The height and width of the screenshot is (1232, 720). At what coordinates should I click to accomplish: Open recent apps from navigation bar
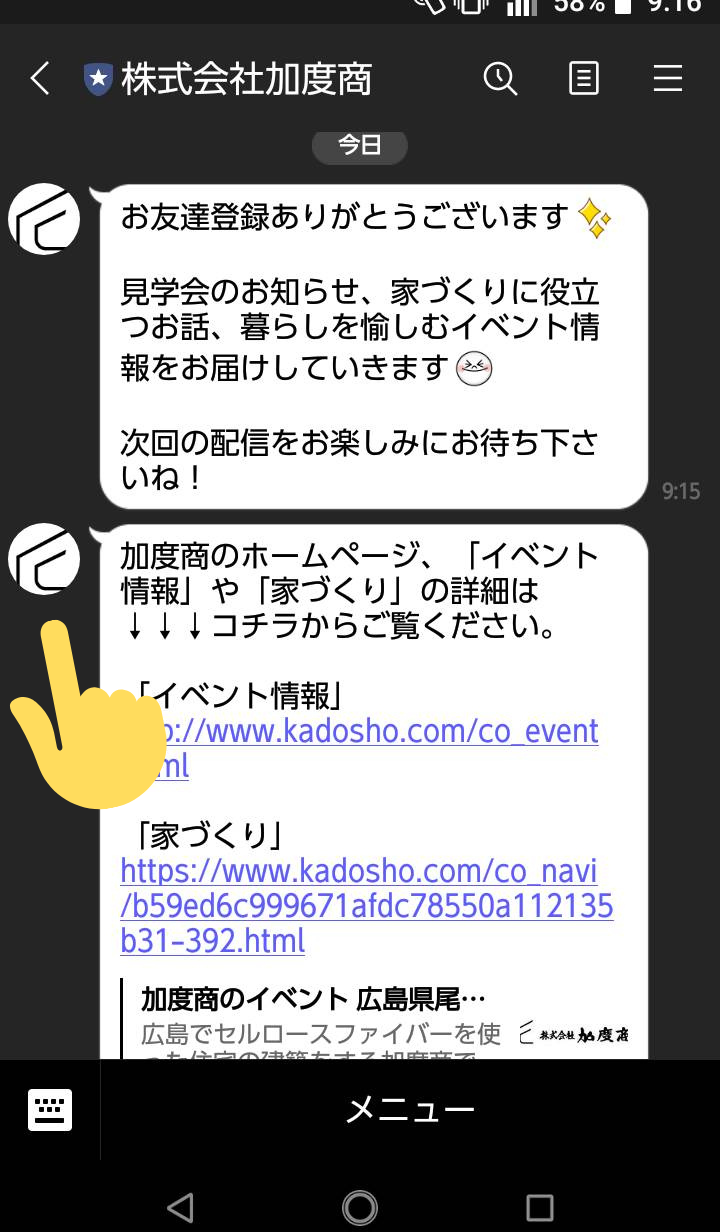(x=540, y=1207)
